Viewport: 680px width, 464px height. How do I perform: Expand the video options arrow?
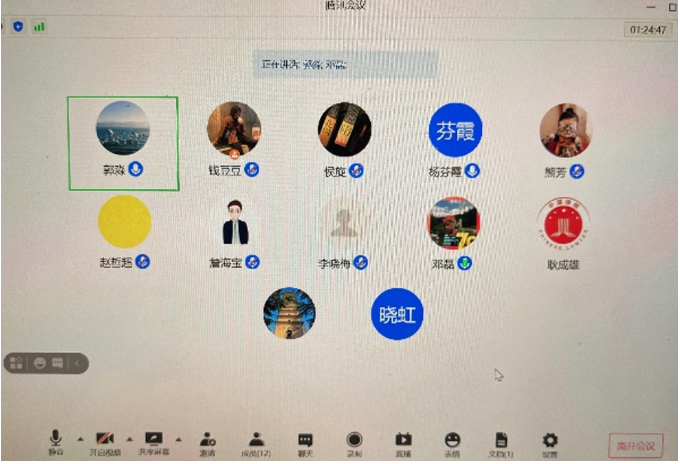(129, 438)
